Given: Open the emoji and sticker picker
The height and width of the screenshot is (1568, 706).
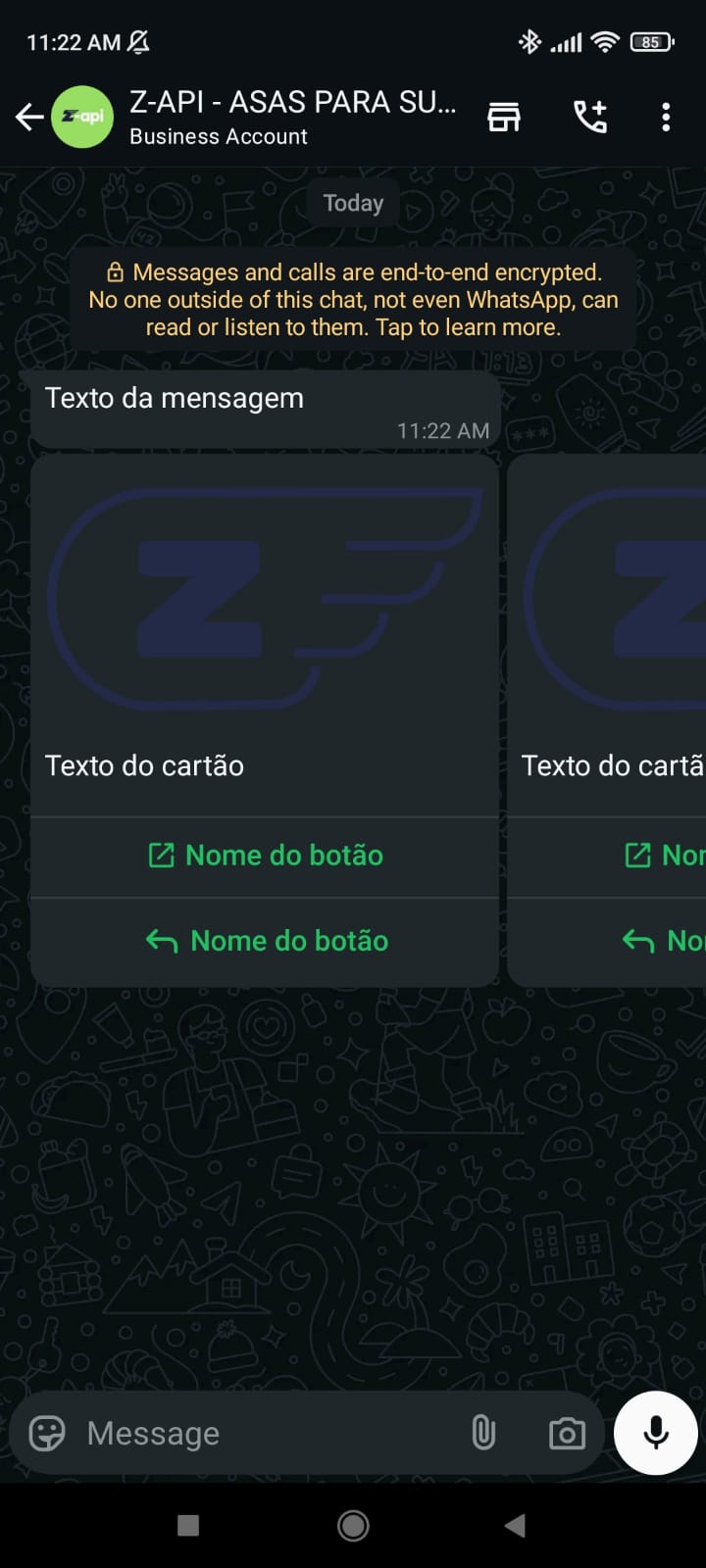Looking at the screenshot, I should 47,1434.
